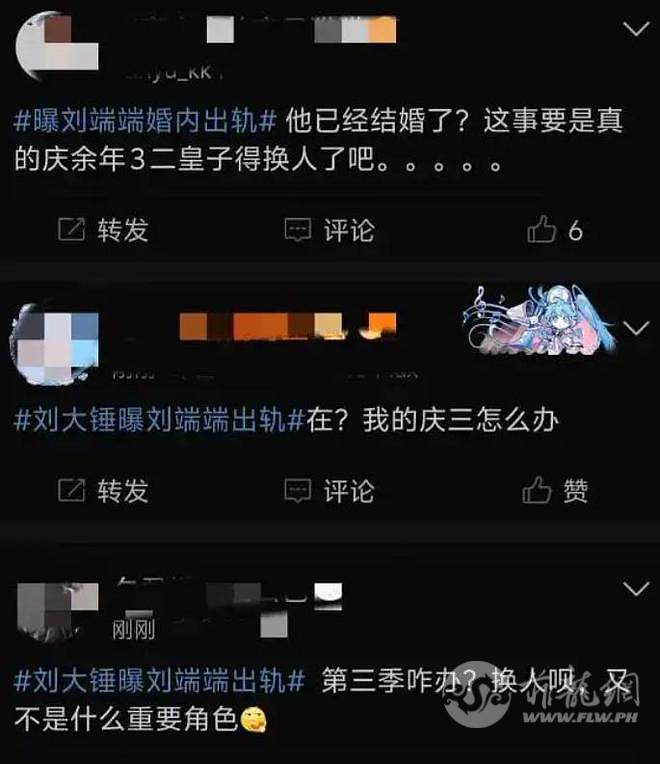Expand the chevron menu on the 庆余年3 post
Image resolution: width=660 pixels, height=764 pixels.
point(635,29)
